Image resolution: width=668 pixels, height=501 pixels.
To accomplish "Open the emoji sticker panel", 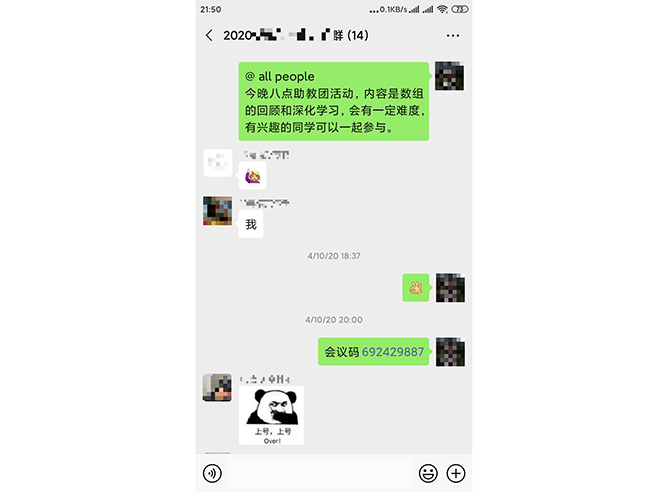I will pos(428,473).
